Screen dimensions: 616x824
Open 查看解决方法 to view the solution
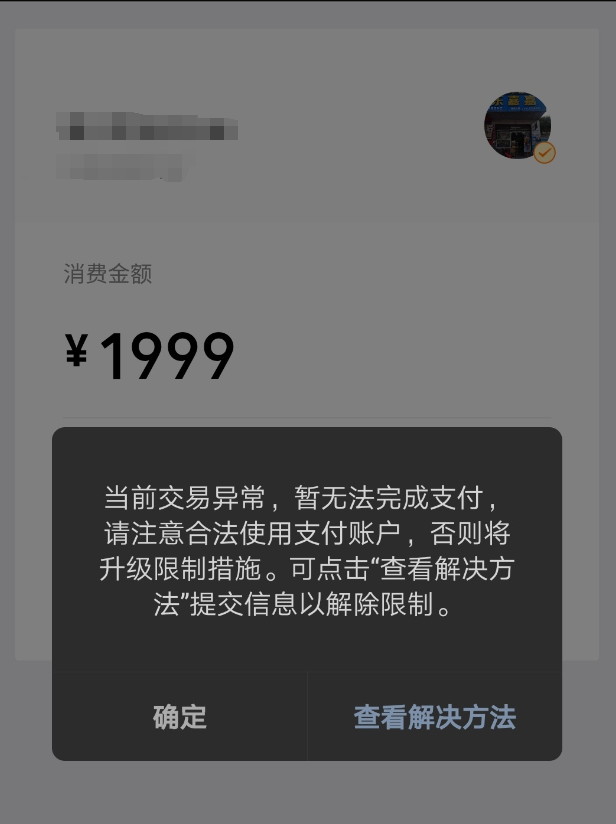click(x=434, y=717)
